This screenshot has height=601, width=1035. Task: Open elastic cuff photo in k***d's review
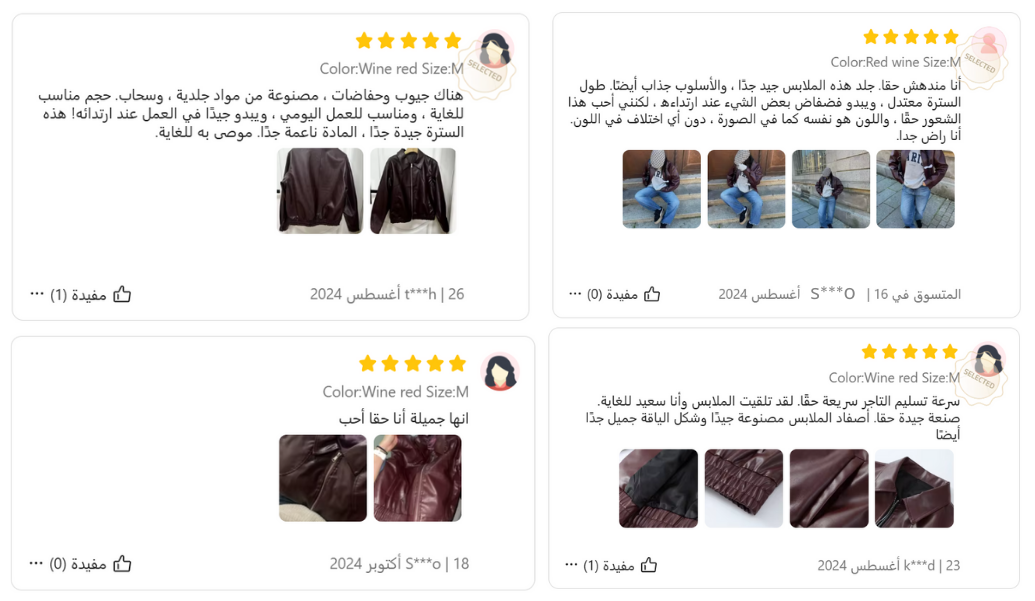[x=743, y=488]
